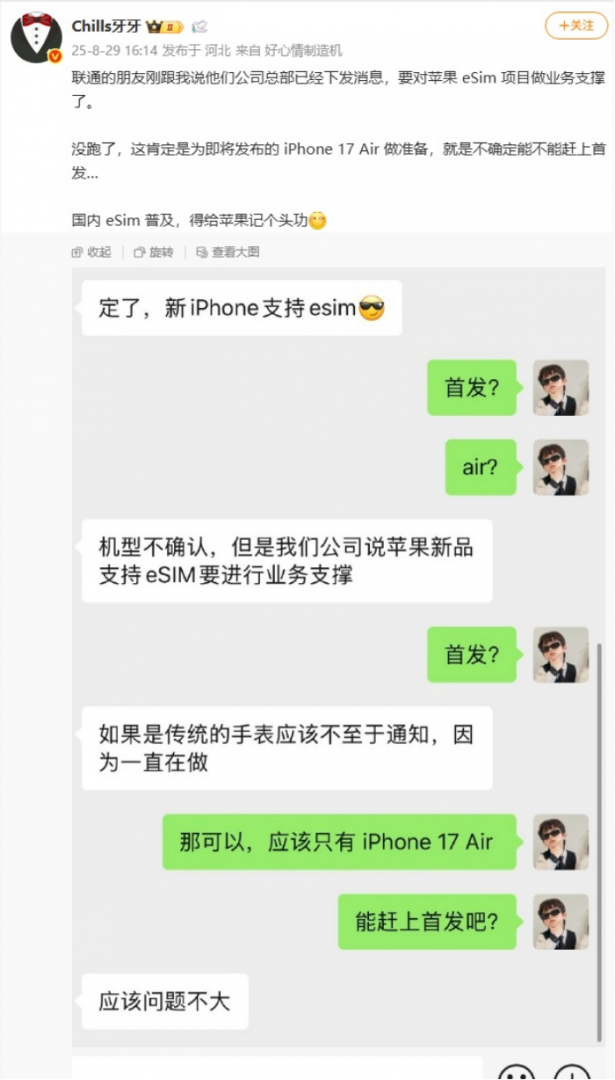615x1080 pixels.
Task: Follow Chills牙牙 with the 关注 button
Action: tap(575, 26)
